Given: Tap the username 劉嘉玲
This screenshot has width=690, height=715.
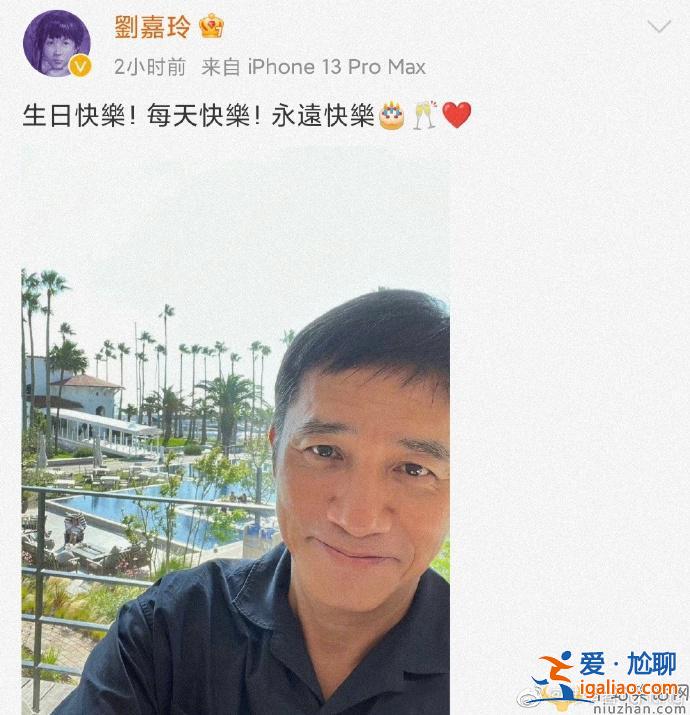Looking at the screenshot, I should click(x=148, y=26).
